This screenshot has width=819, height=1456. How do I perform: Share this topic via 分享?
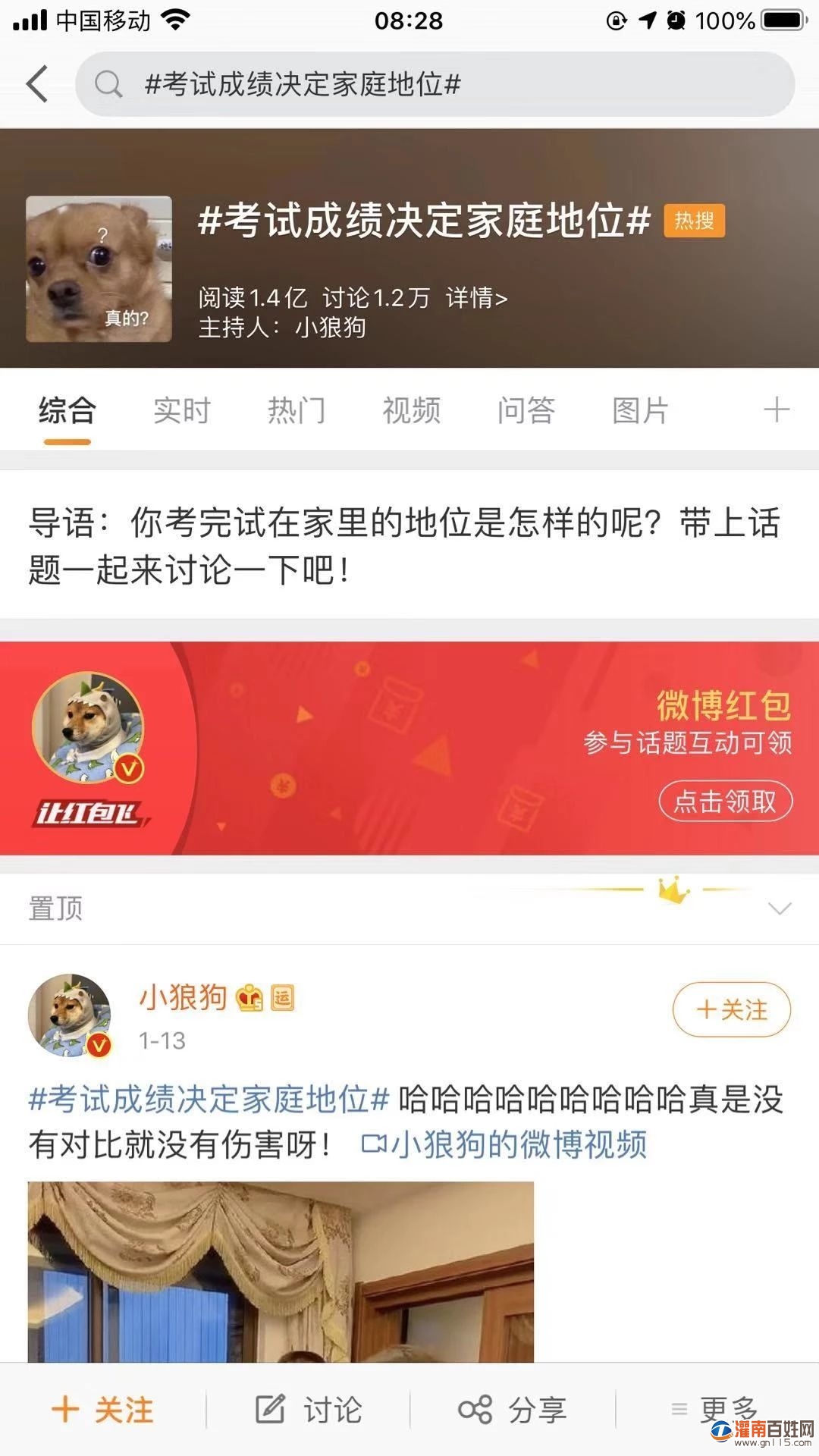(513, 1410)
